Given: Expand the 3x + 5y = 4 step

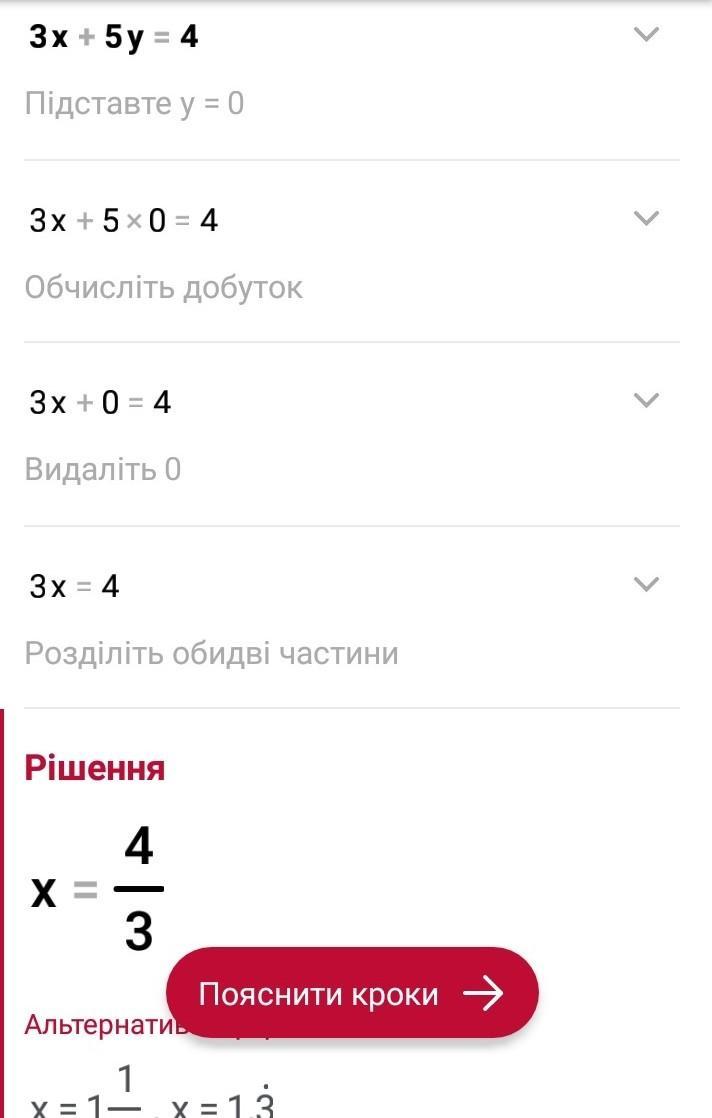Looking at the screenshot, I should tap(646, 34).
